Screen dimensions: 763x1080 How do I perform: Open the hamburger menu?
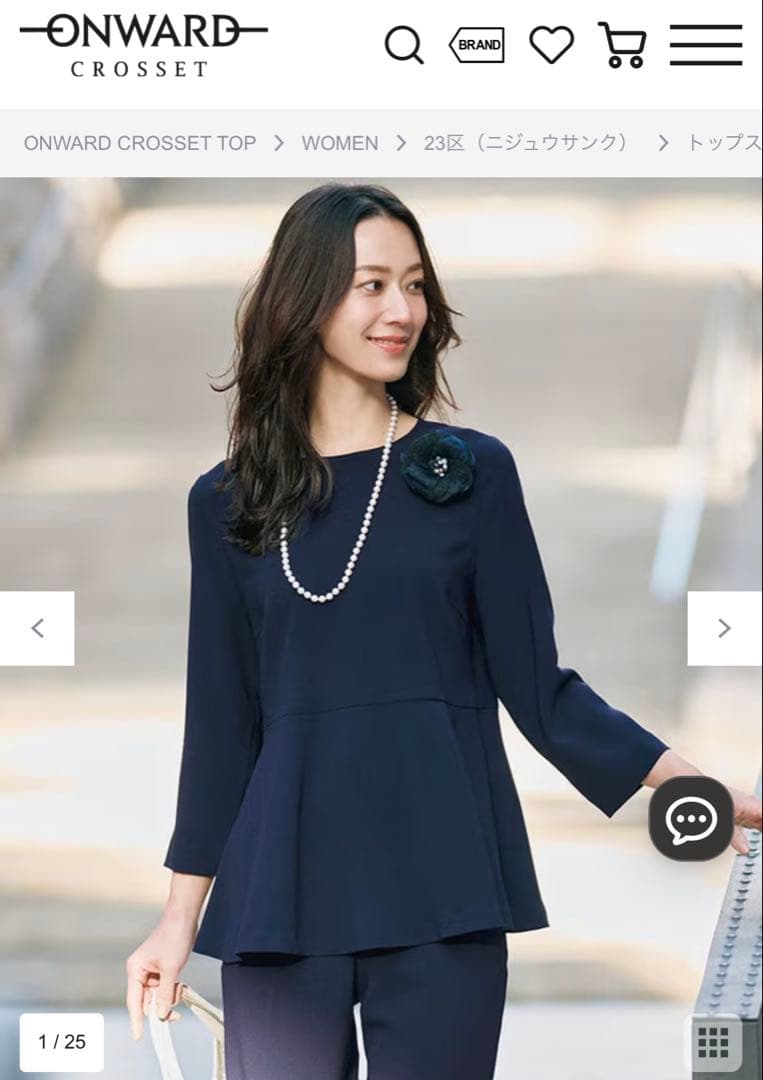(706, 45)
